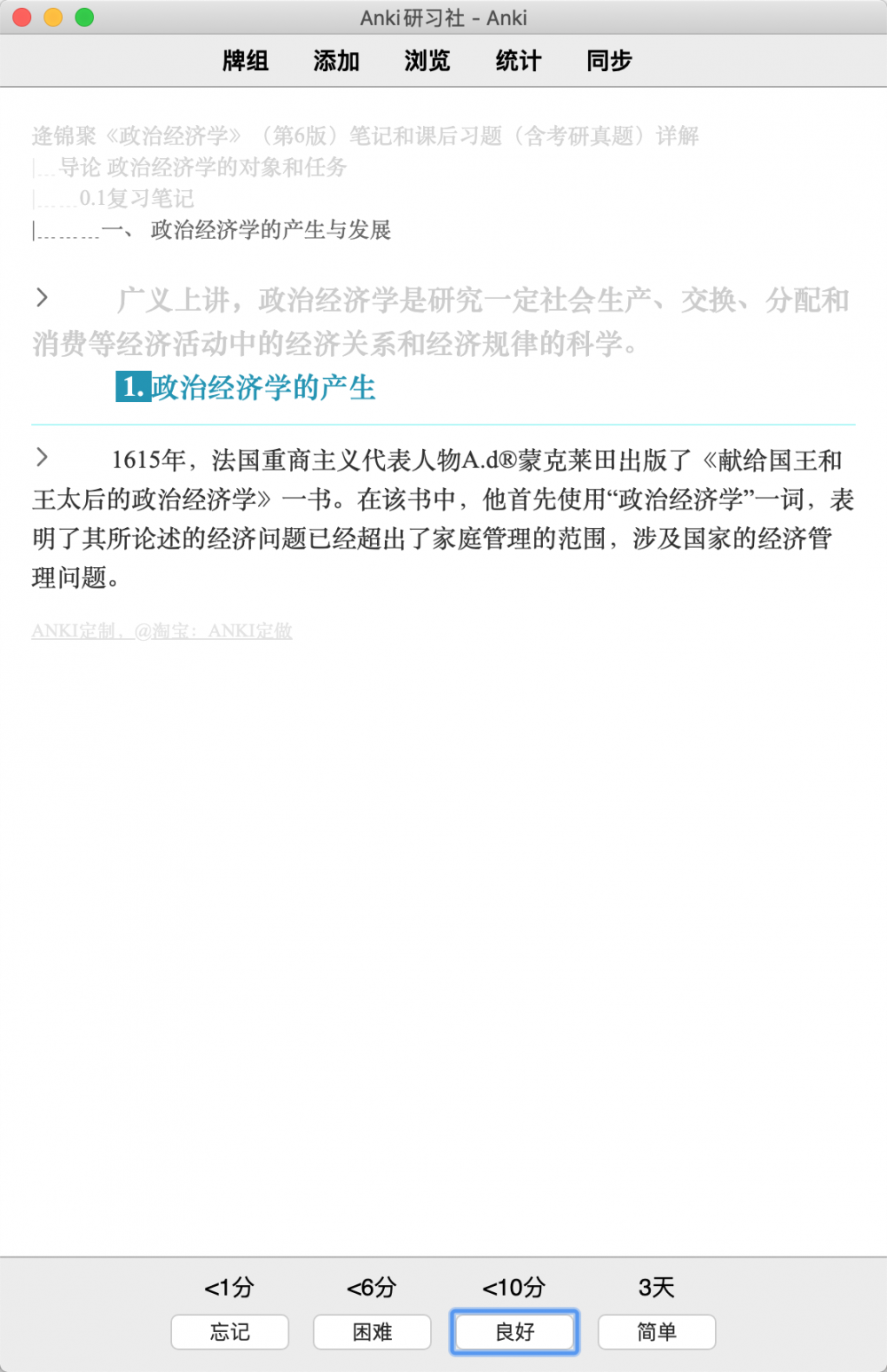The height and width of the screenshot is (1372, 887).
Task: Rate this card as 良好
Action: 514,1332
